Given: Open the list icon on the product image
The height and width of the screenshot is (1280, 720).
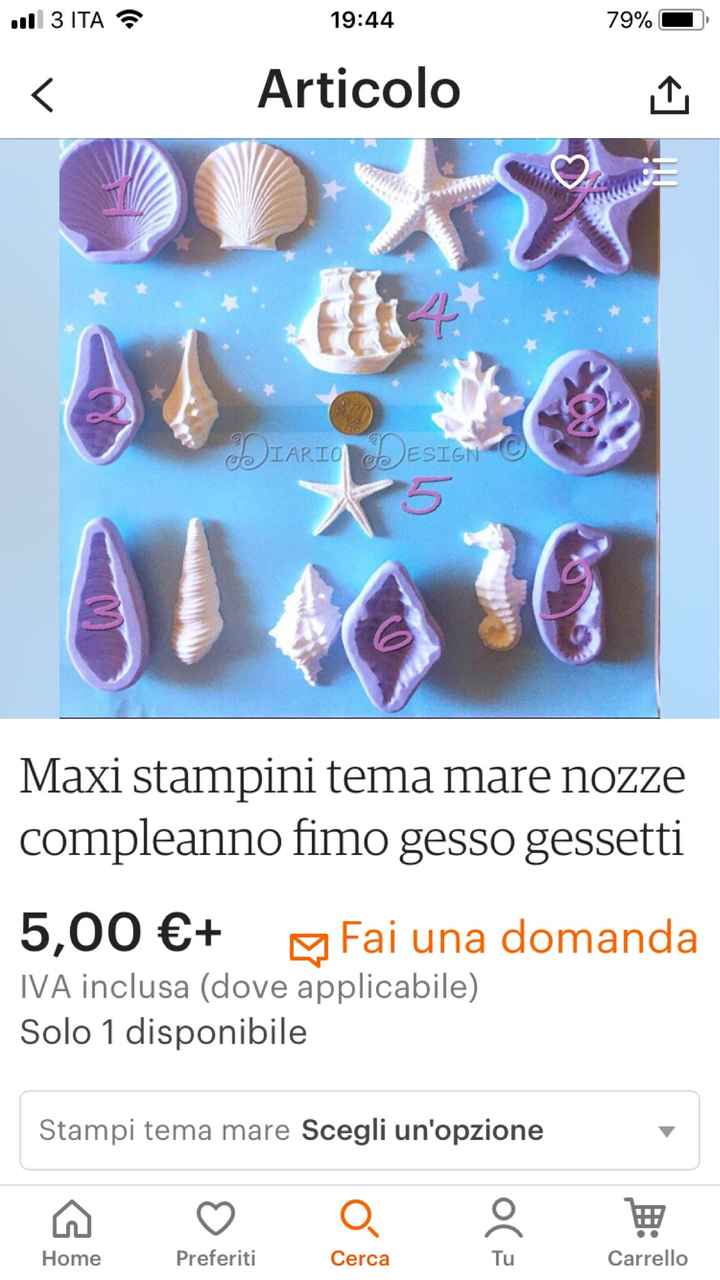Looking at the screenshot, I should click(x=661, y=172).
